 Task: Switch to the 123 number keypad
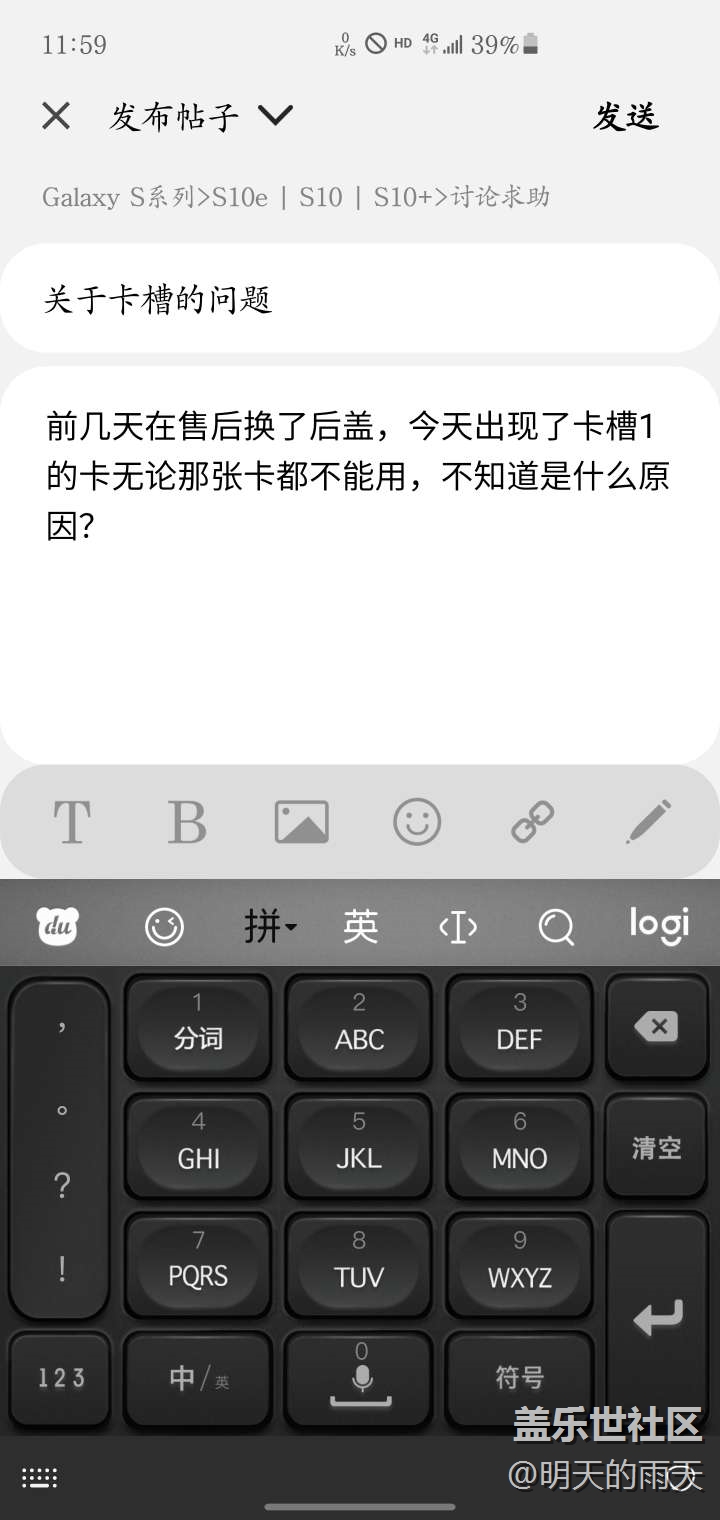(61, 1378)
